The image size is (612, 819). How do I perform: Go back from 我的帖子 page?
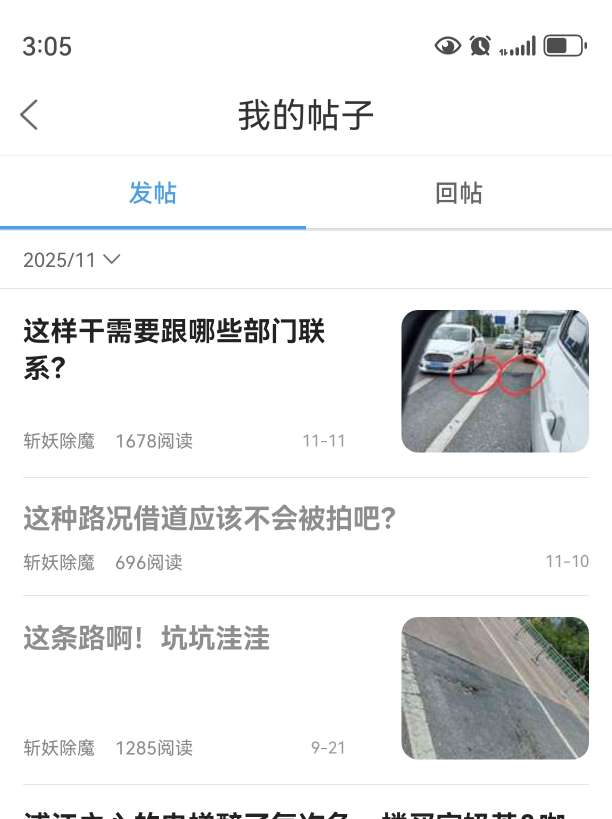30,115
